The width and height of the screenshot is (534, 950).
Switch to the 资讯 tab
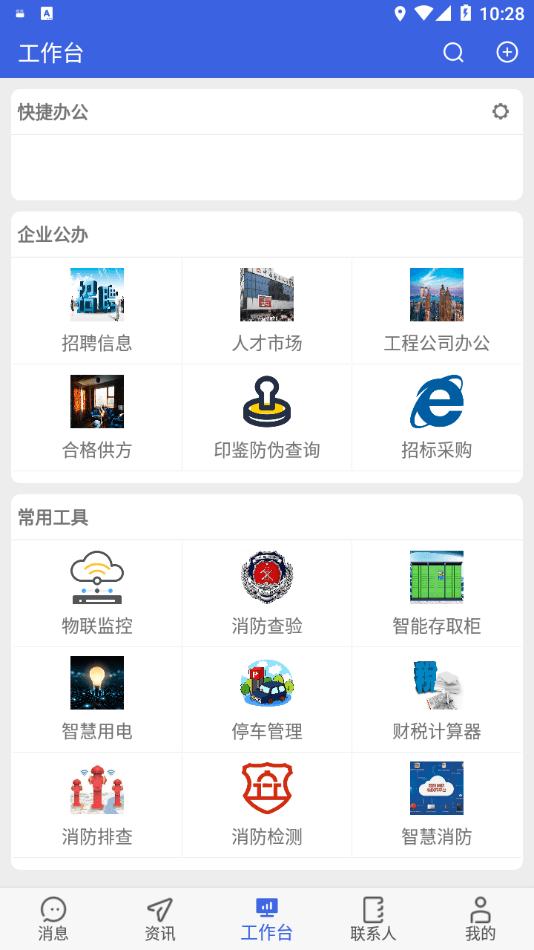[160, 919]
